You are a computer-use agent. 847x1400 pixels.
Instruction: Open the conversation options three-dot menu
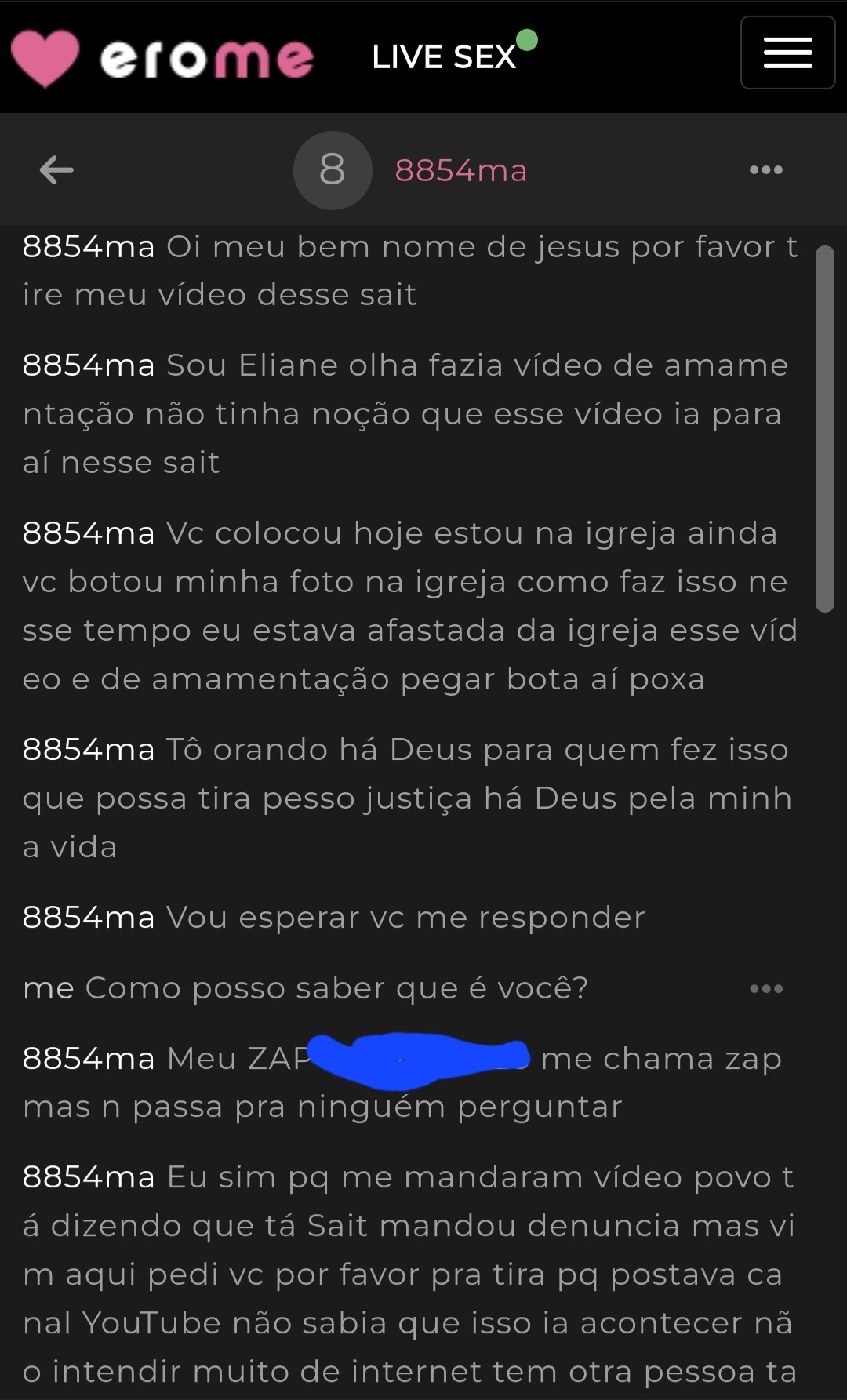pyautogui.click(x=765, y=169)
